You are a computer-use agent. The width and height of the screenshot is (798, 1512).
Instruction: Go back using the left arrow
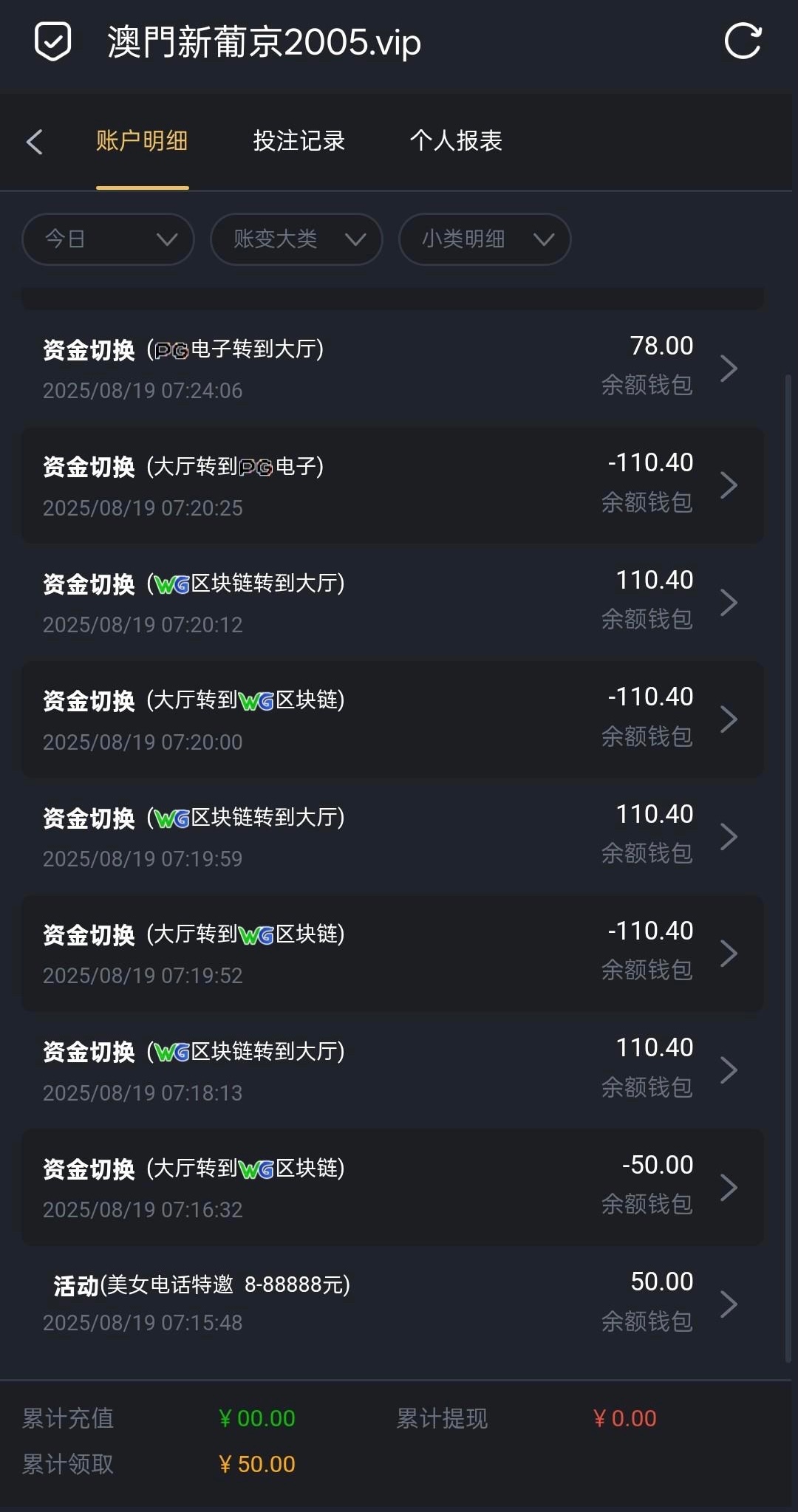35,141
